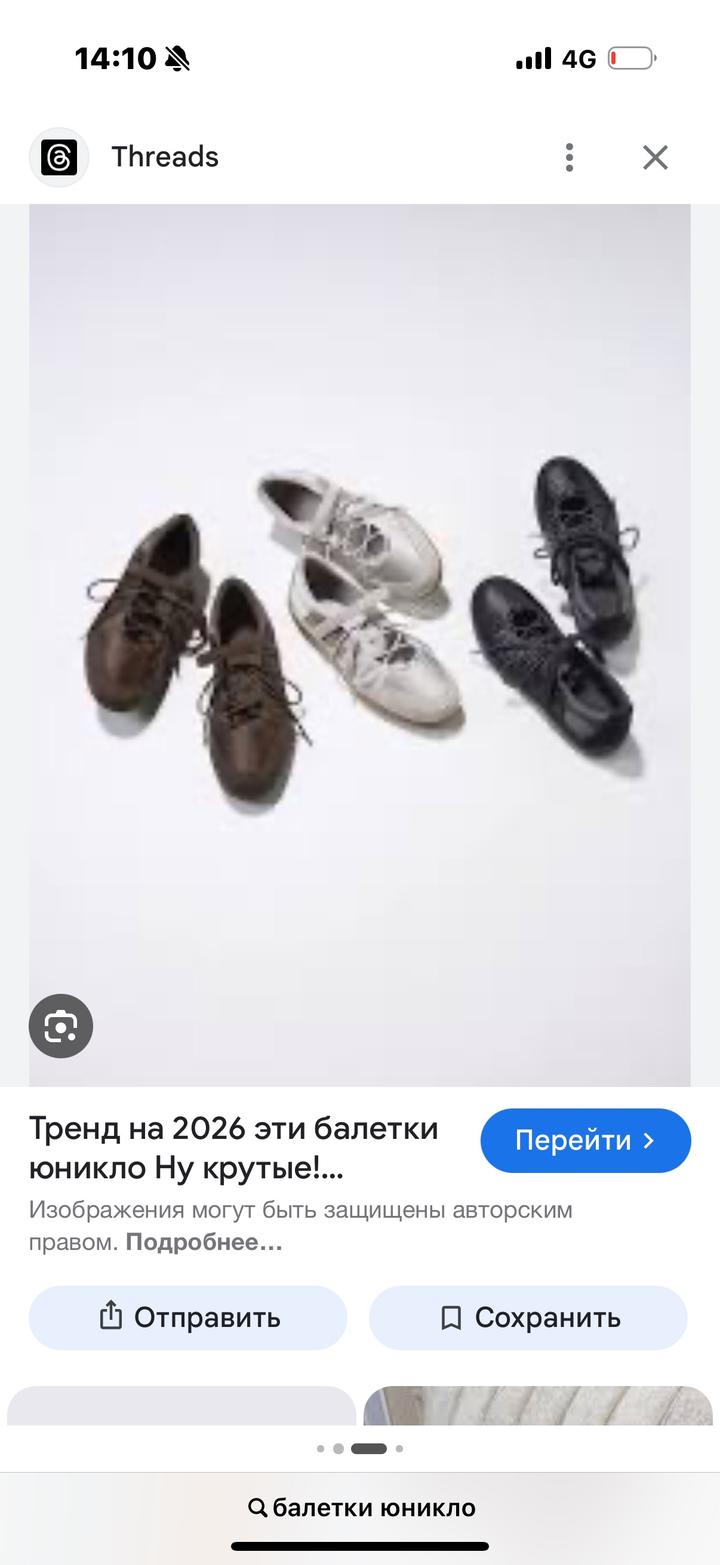Open the Подробнее copyright link
This screenshot has height=1565, width=720.
(x=204, y=1243)
